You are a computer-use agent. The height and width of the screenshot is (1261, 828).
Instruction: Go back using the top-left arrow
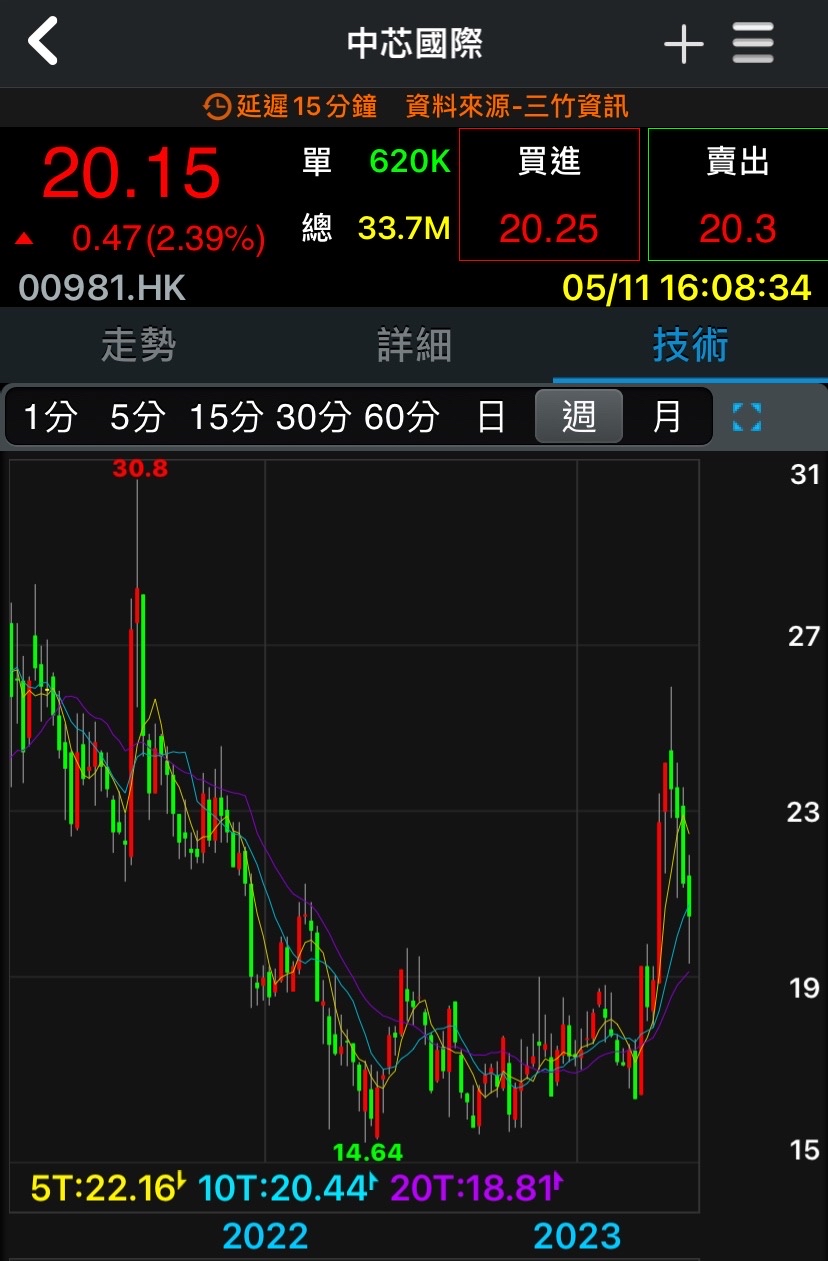point(43,43)
